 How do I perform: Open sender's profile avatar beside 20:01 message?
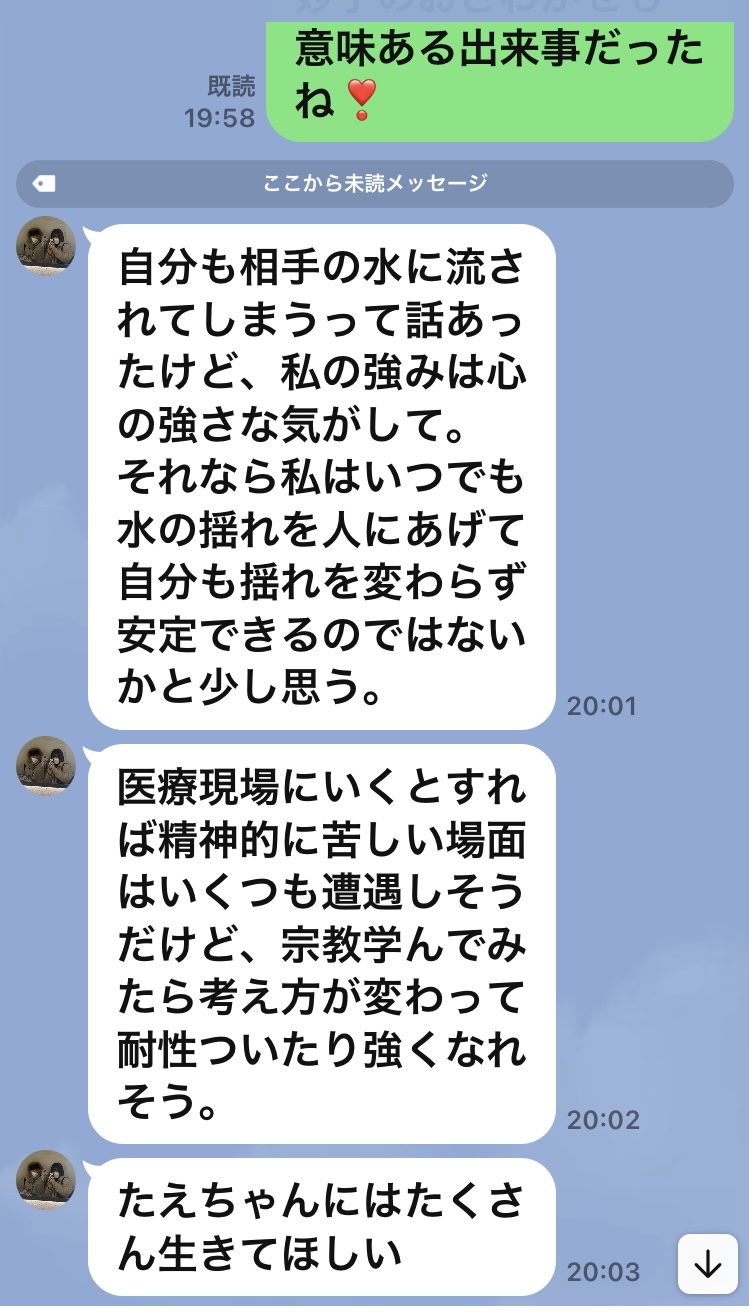tap(46, 246)
